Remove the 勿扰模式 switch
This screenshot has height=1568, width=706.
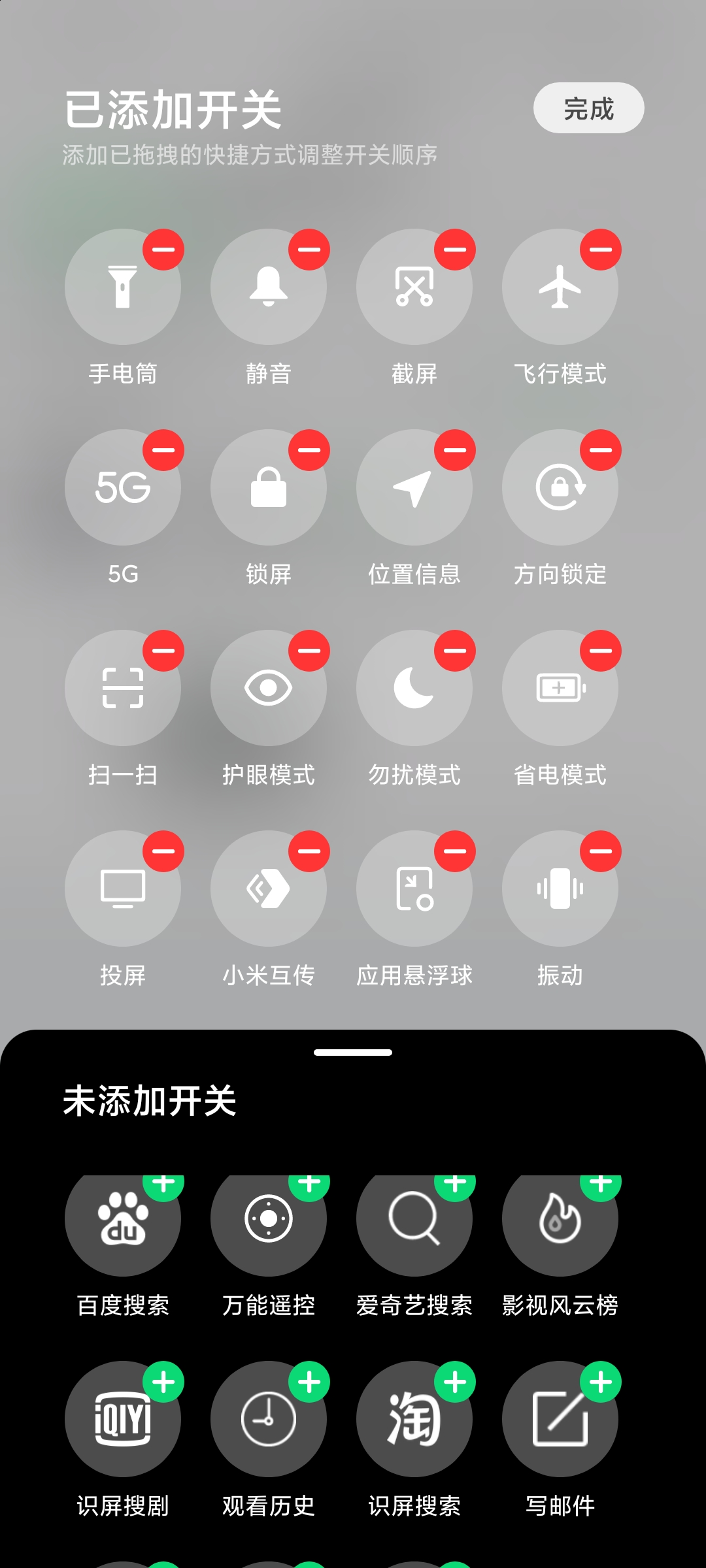click(x=455, y=651)
